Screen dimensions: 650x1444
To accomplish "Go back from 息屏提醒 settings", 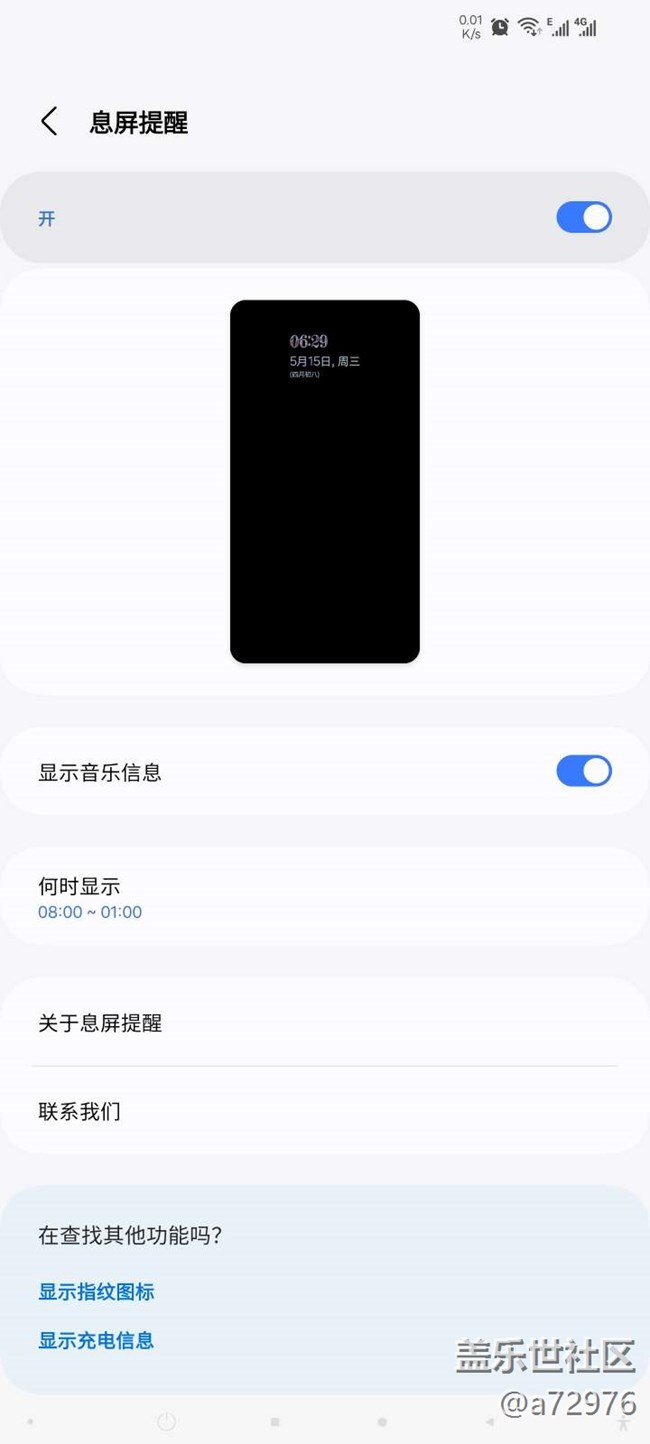I will click(x=49, y=122).
